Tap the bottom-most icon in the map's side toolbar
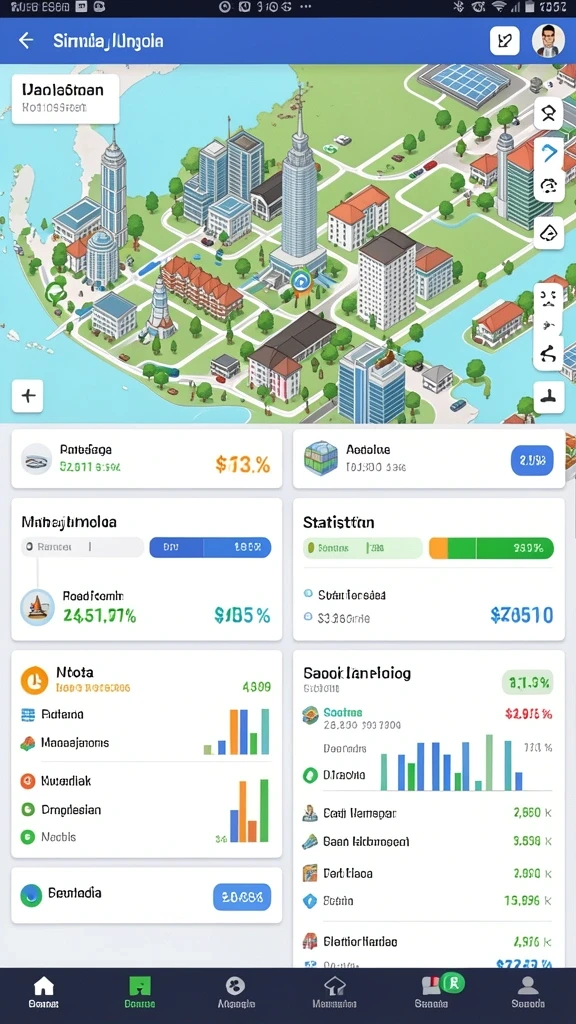 pyautogui.click(x=549, y=396)
